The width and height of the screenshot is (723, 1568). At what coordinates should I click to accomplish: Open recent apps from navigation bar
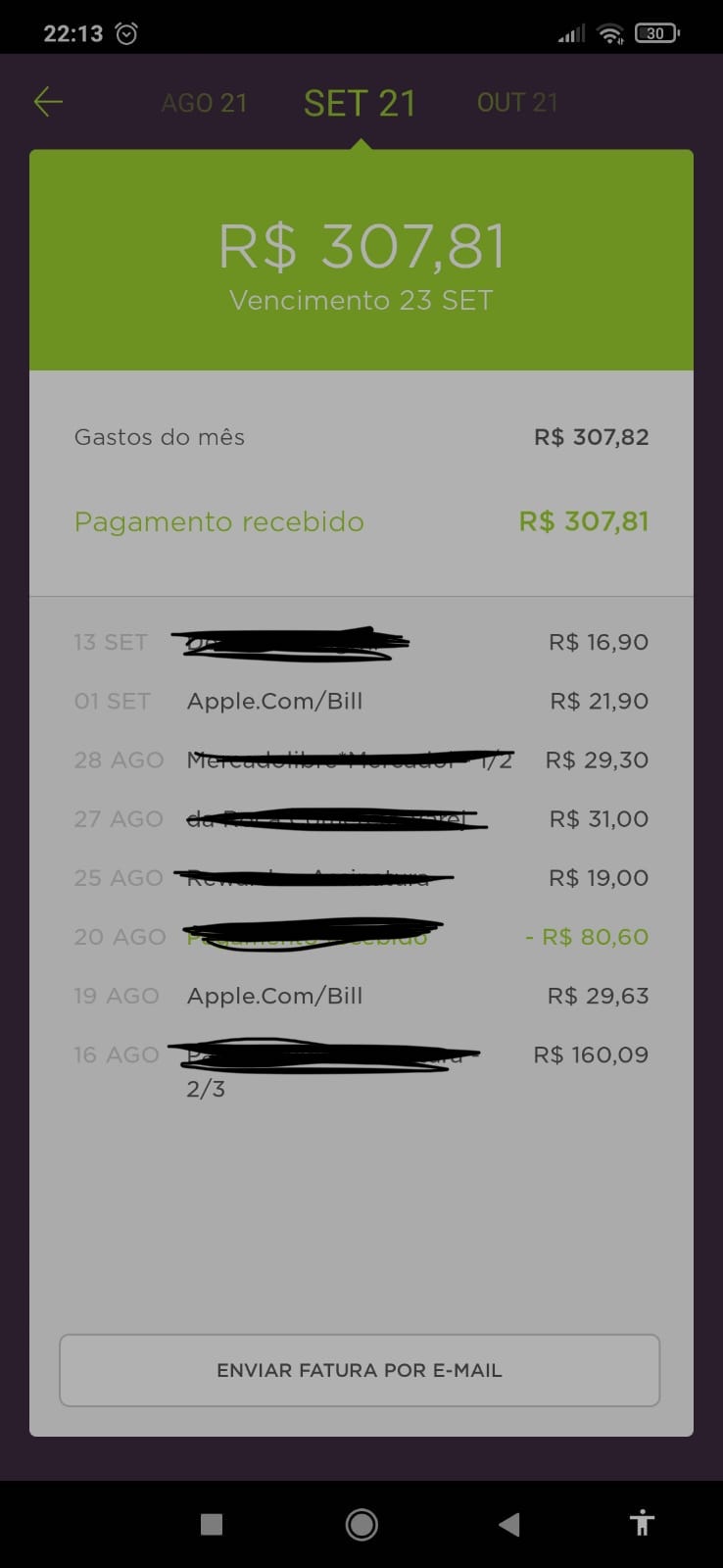(212, 1524)
